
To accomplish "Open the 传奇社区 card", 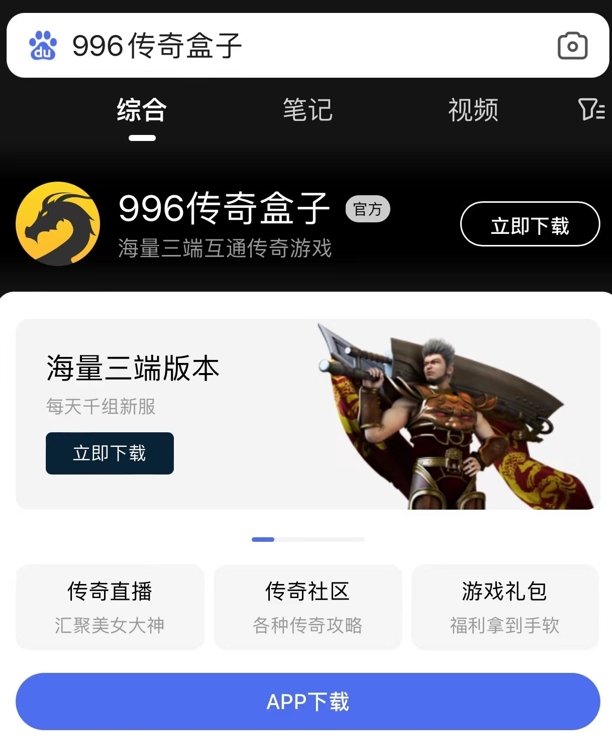I will pyautogui.click(x=307, y=607).
